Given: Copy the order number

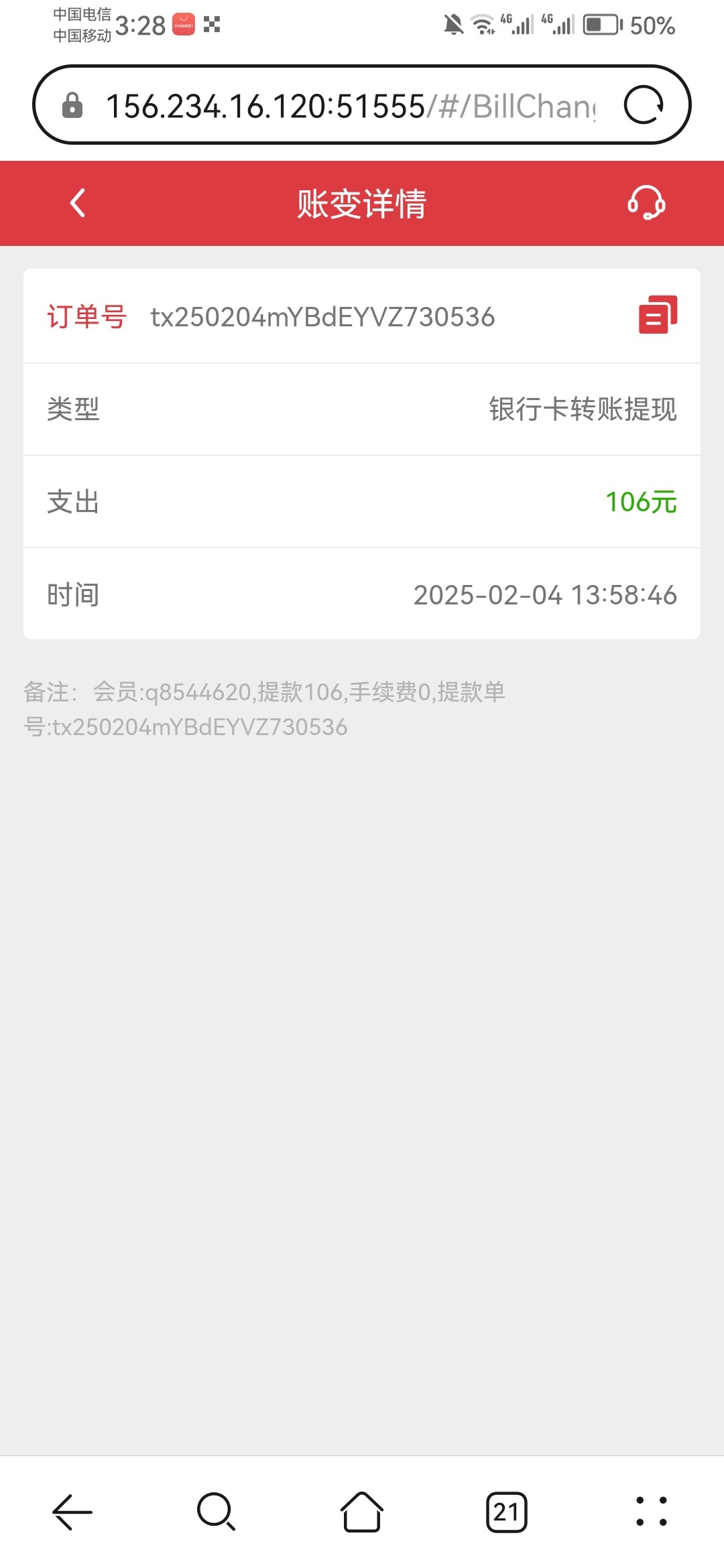Looking at the screenshot, I should click(658, 315).
